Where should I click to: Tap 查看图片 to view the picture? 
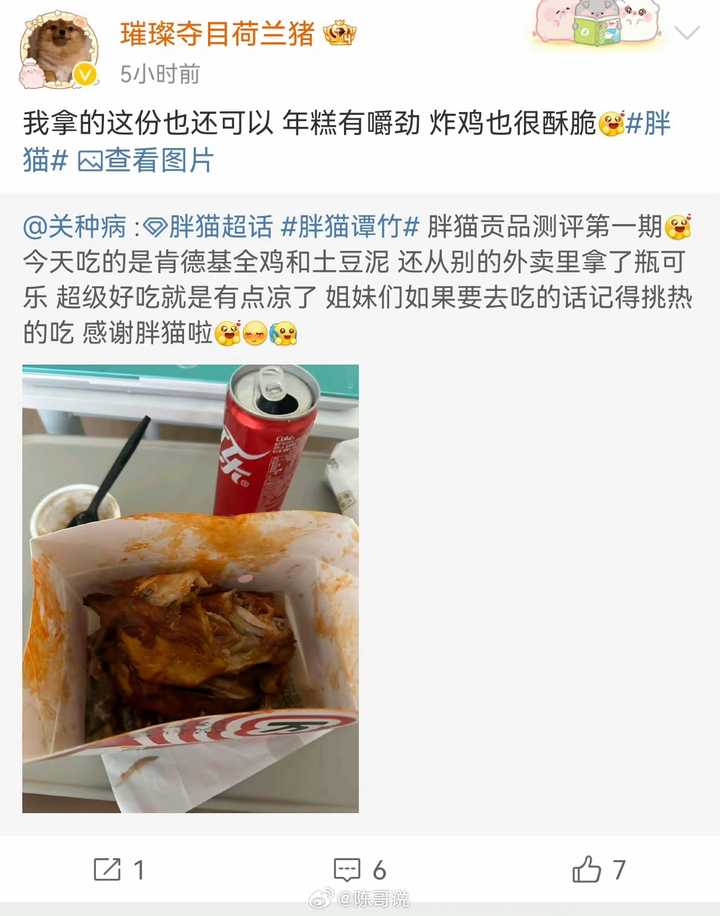click(146, 159)
